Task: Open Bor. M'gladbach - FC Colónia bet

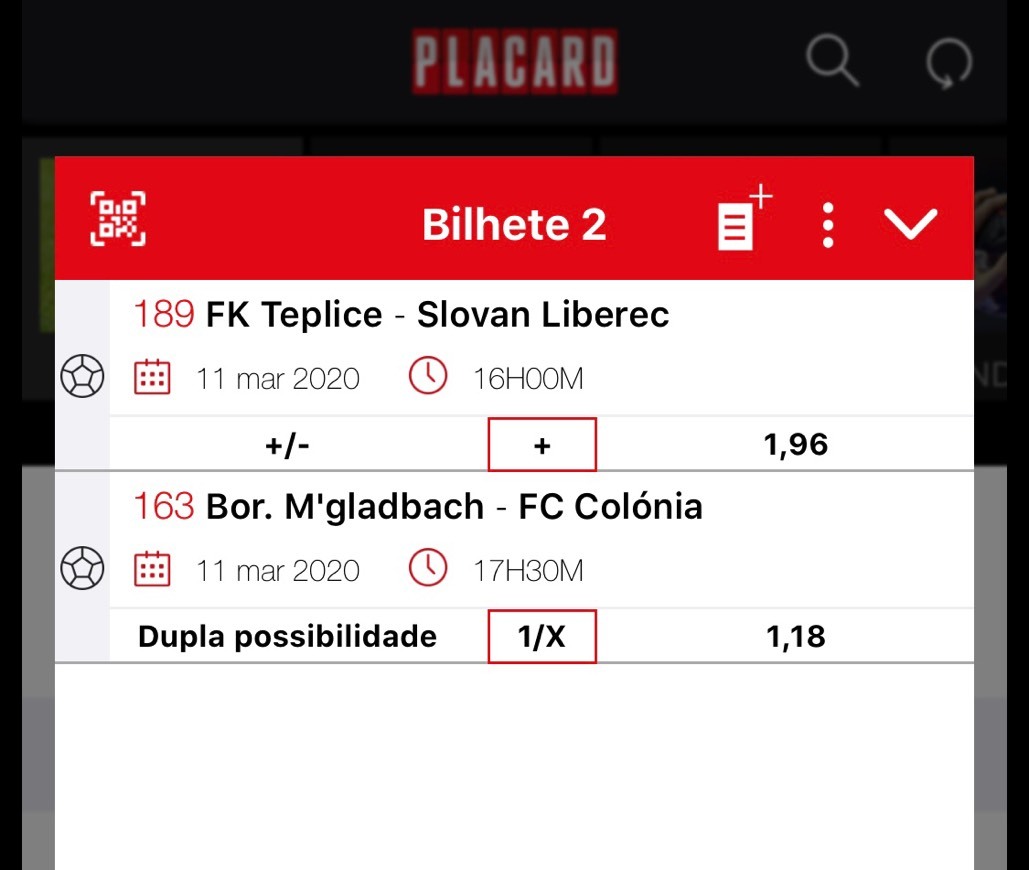Action: point(454,508)
